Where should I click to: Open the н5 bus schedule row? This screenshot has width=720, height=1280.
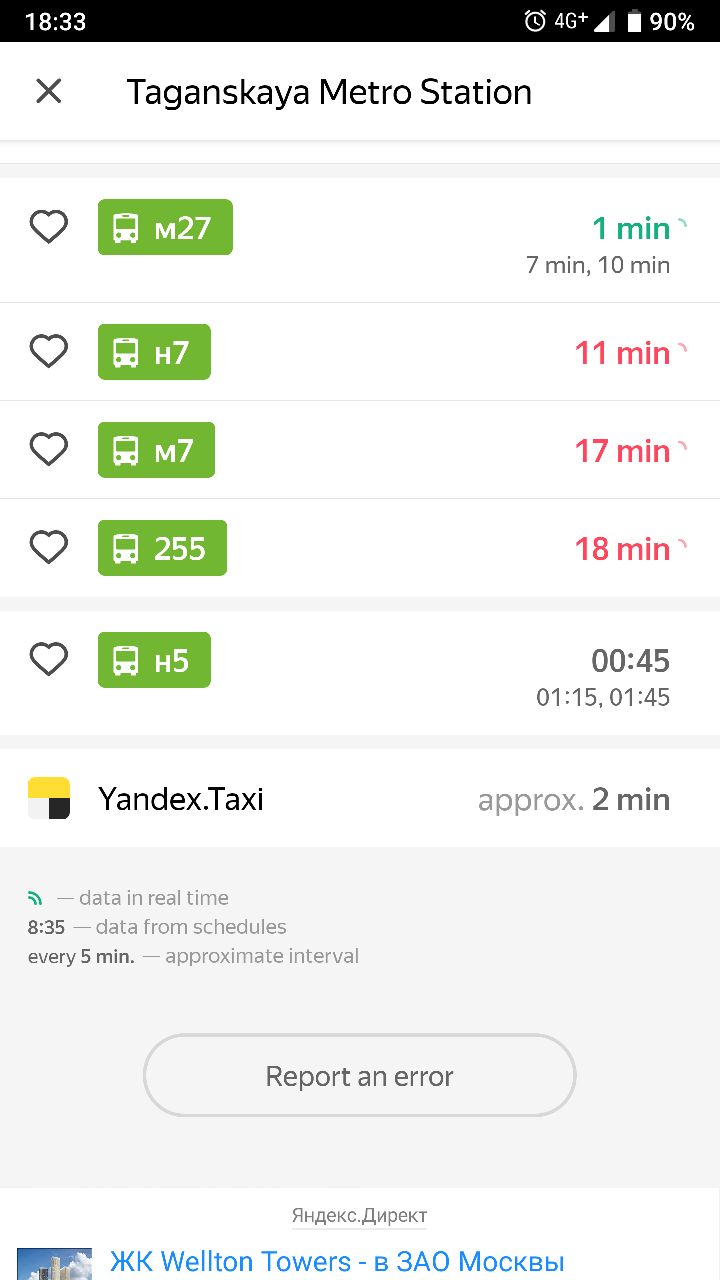tap(360, 672)
